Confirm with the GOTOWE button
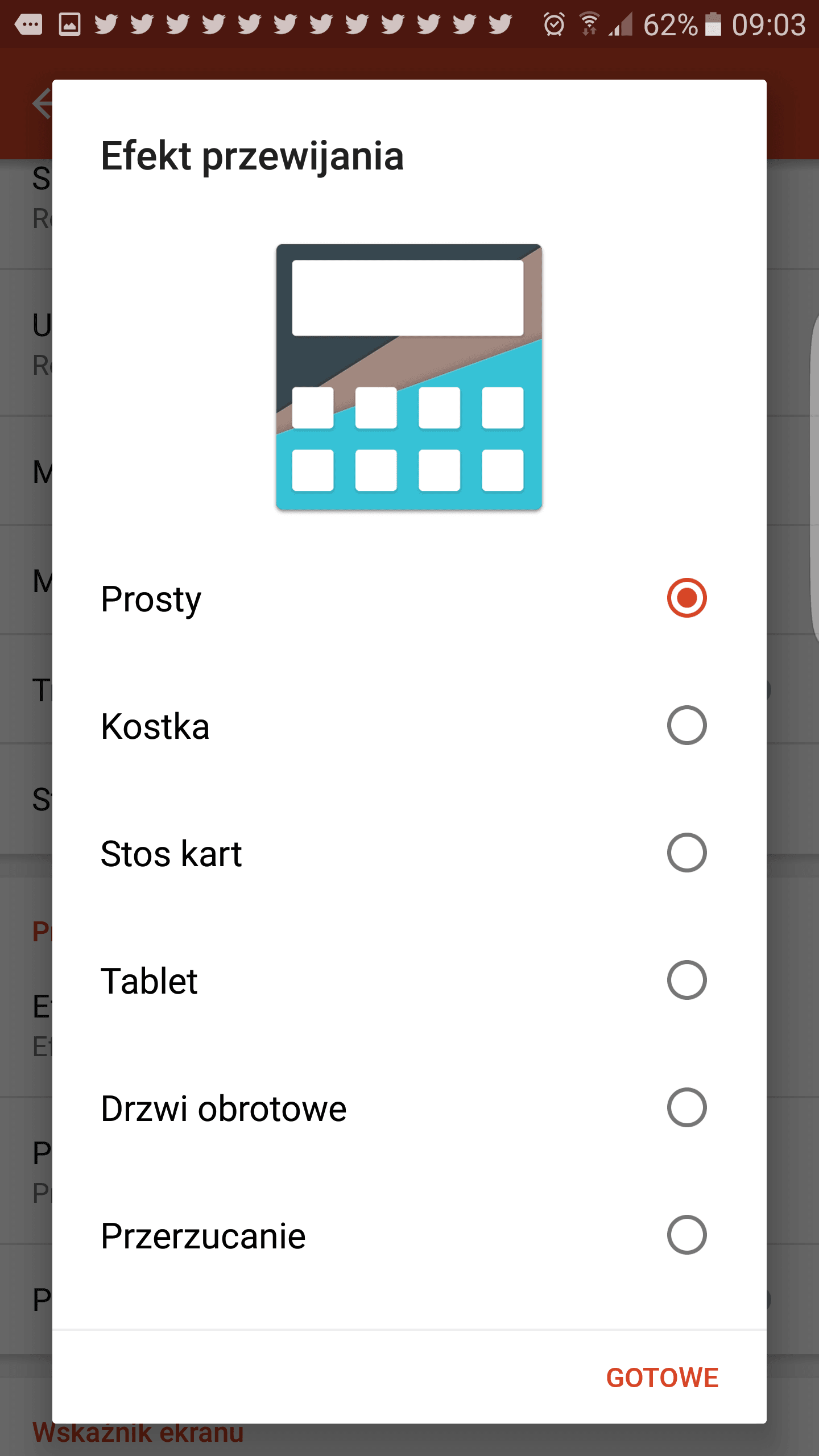Viewport: 819px width, 1456px height. [x=662, y=1378]
